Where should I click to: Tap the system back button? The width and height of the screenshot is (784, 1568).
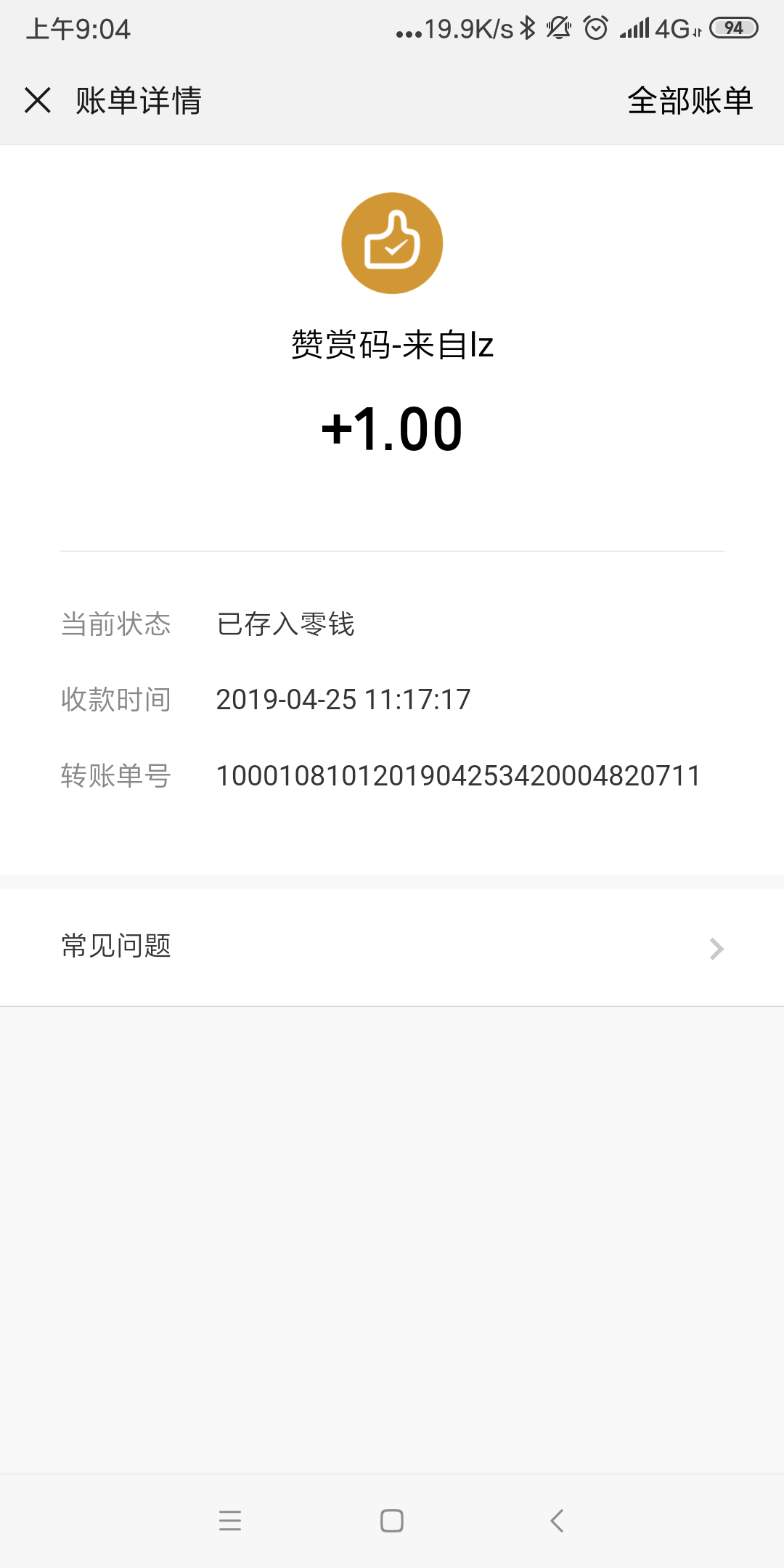pyautogui.click(x=557, y=1520)
